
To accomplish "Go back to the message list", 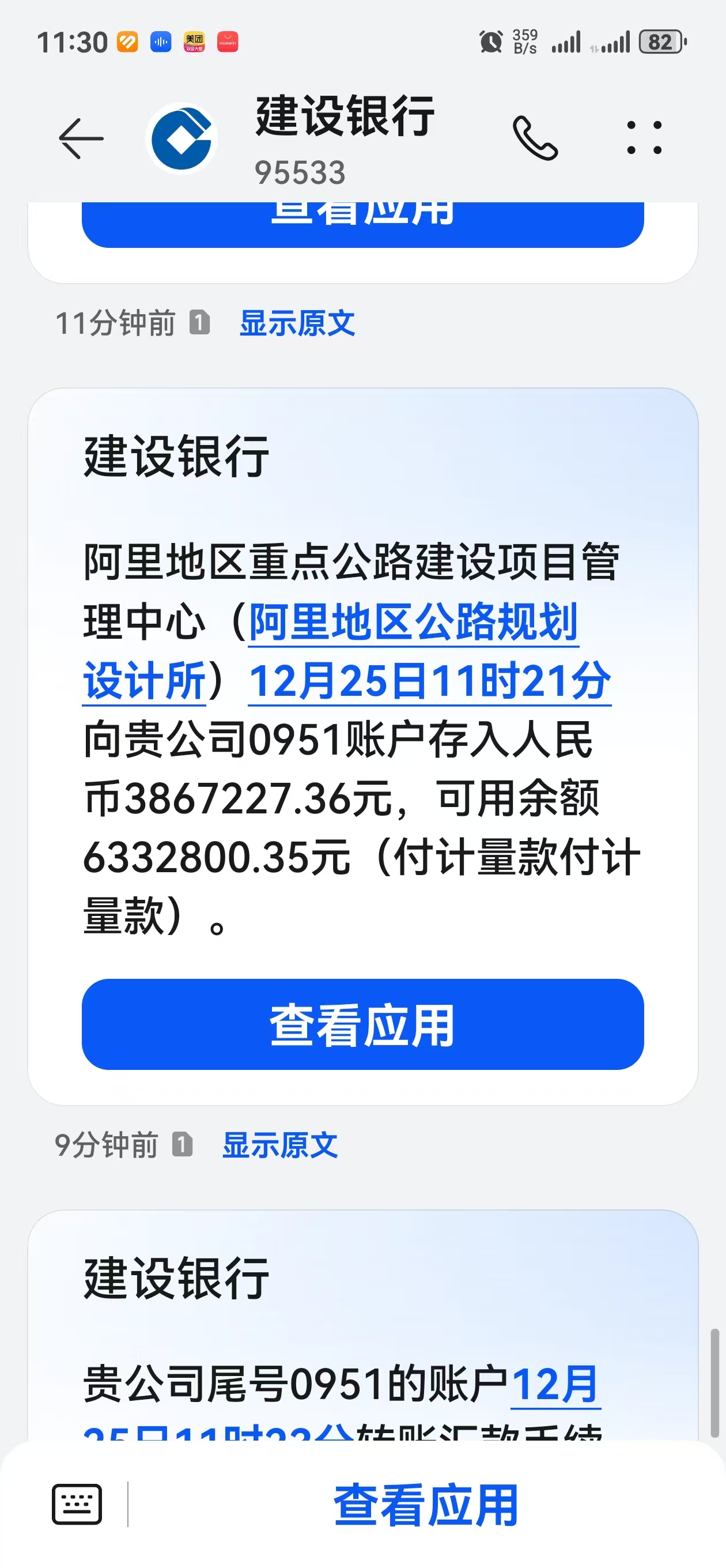I will 81,139.
